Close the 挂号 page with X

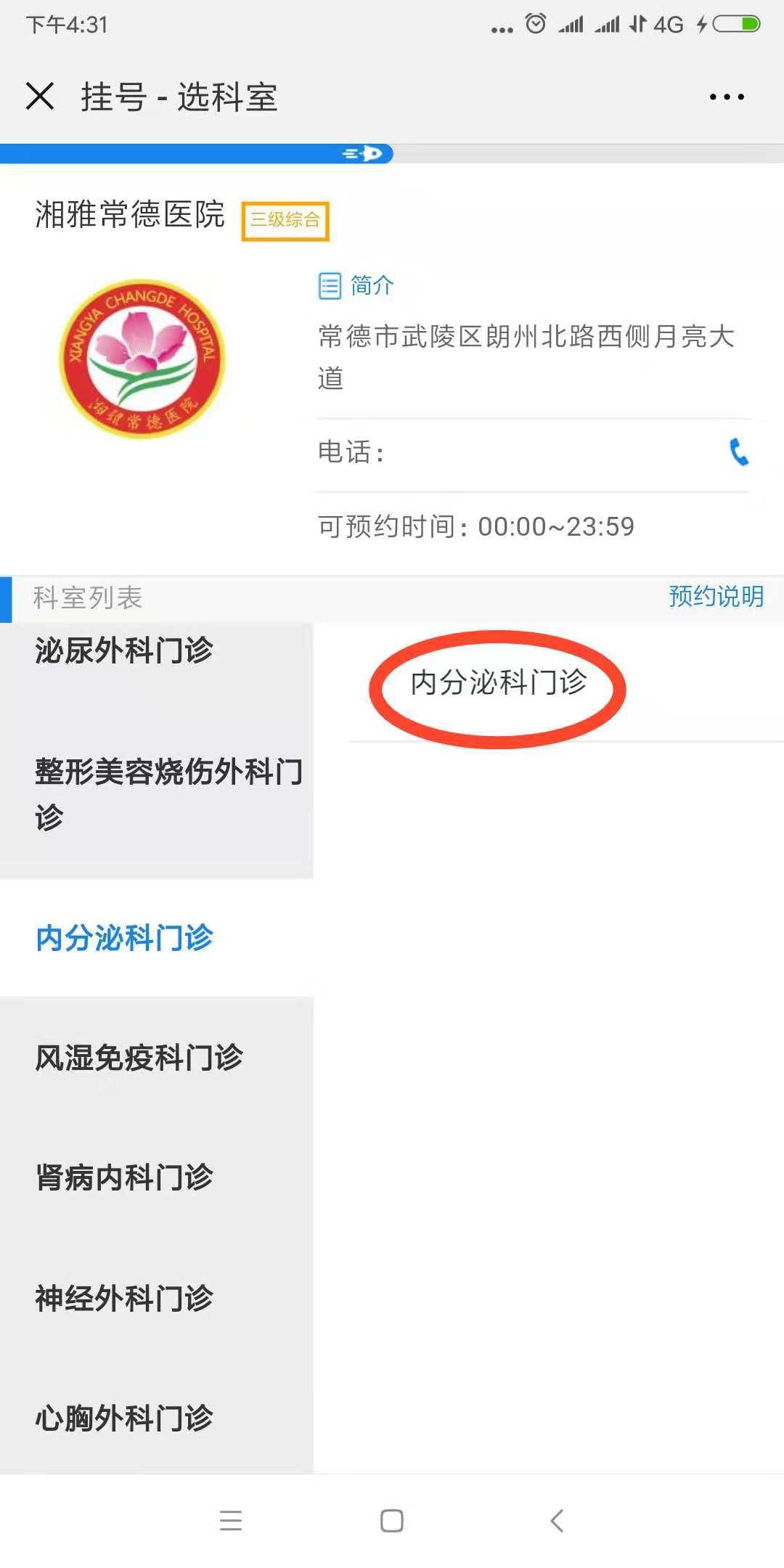(40, 97)
